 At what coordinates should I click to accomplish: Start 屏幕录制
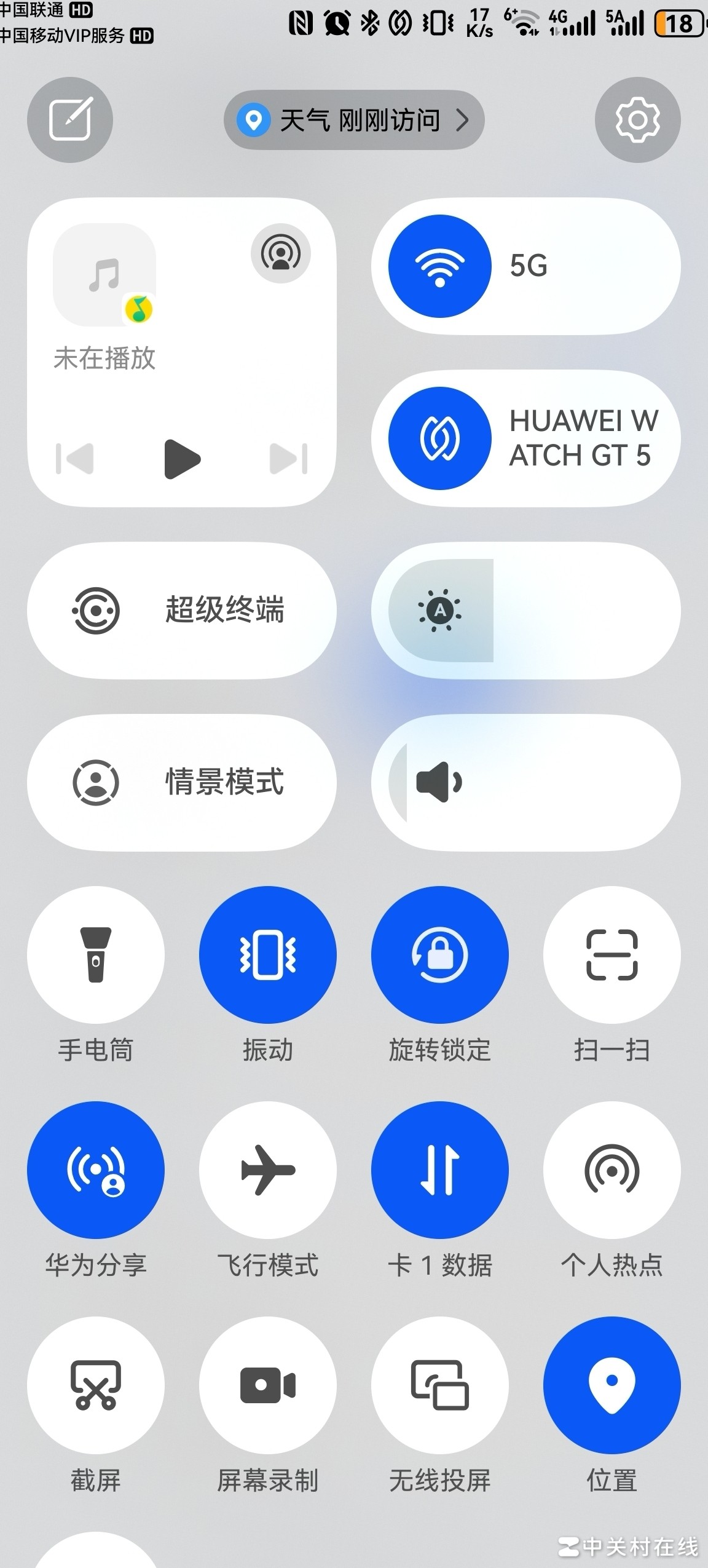click(268, 1385)
